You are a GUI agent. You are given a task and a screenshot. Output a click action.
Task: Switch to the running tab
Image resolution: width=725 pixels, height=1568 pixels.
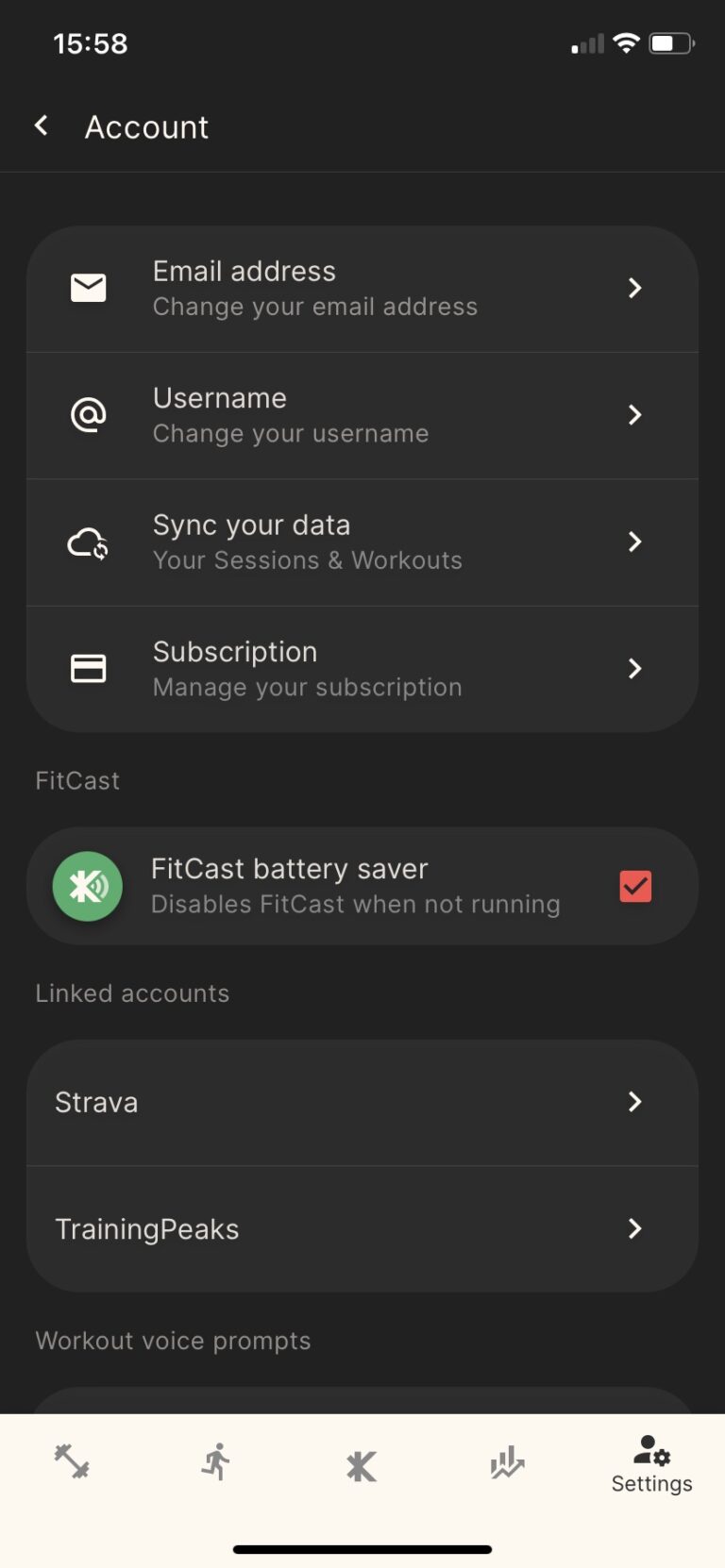tap(216, 1462)
